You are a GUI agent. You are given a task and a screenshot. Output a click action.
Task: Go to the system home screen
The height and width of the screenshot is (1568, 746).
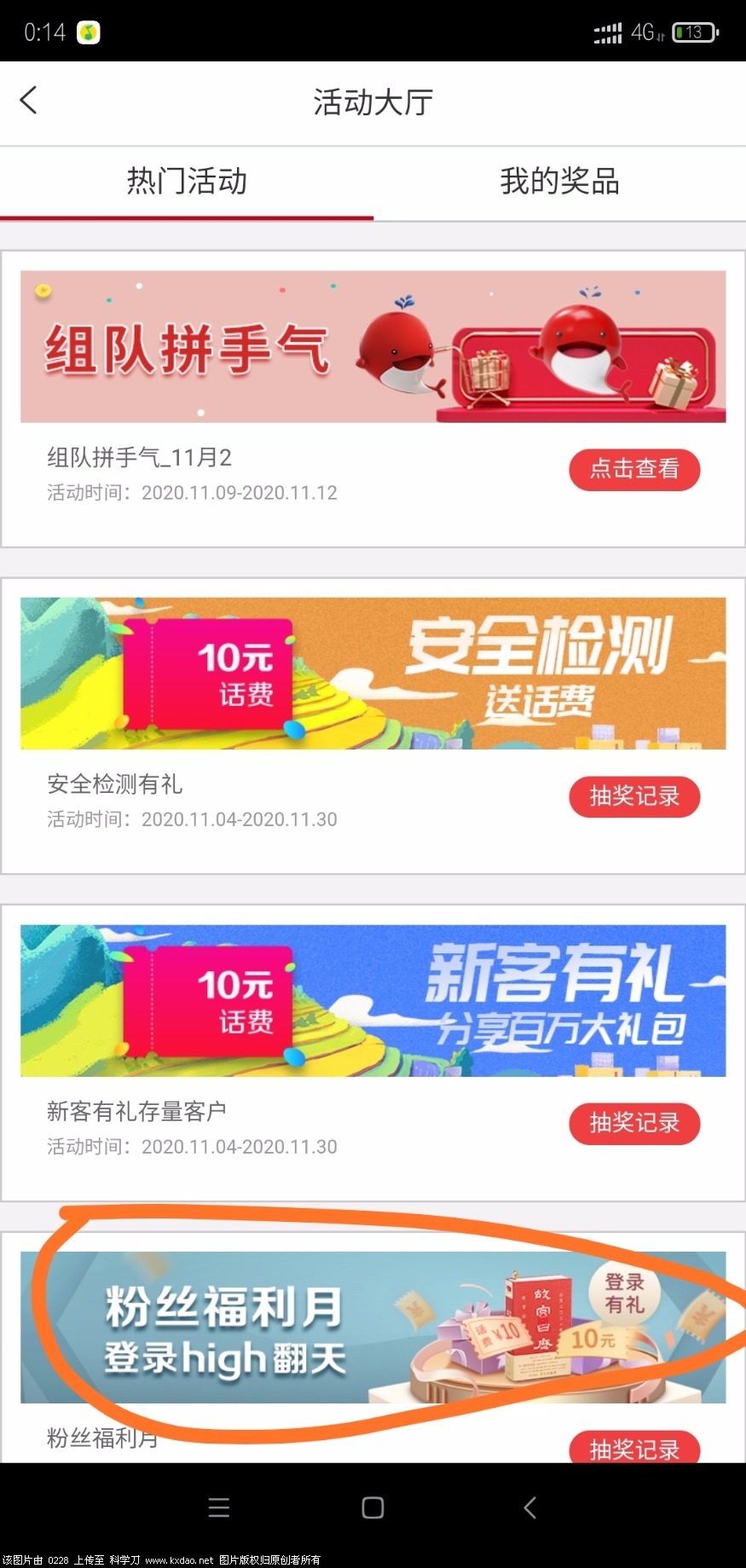click(x=373, y=1508)
